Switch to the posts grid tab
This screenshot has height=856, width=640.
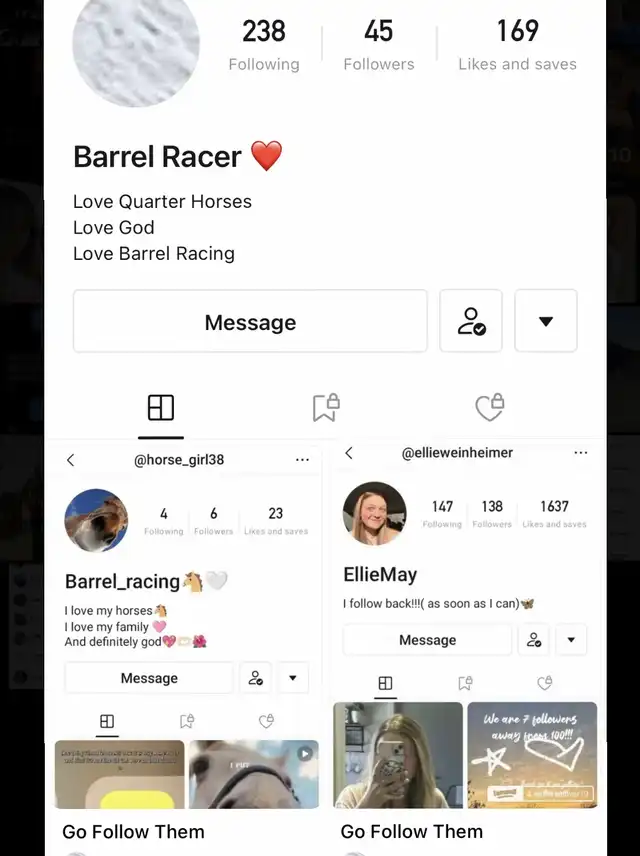pyautogui.click(x=160, y=407)
